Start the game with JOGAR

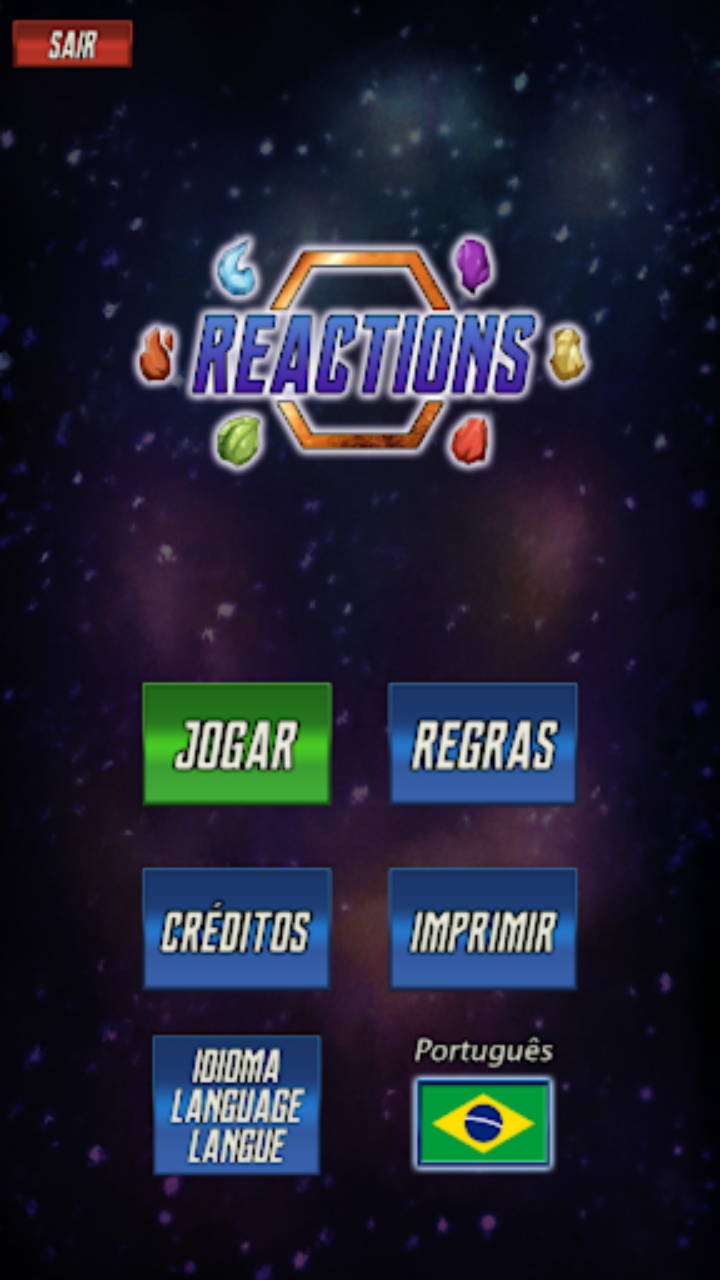237,744
